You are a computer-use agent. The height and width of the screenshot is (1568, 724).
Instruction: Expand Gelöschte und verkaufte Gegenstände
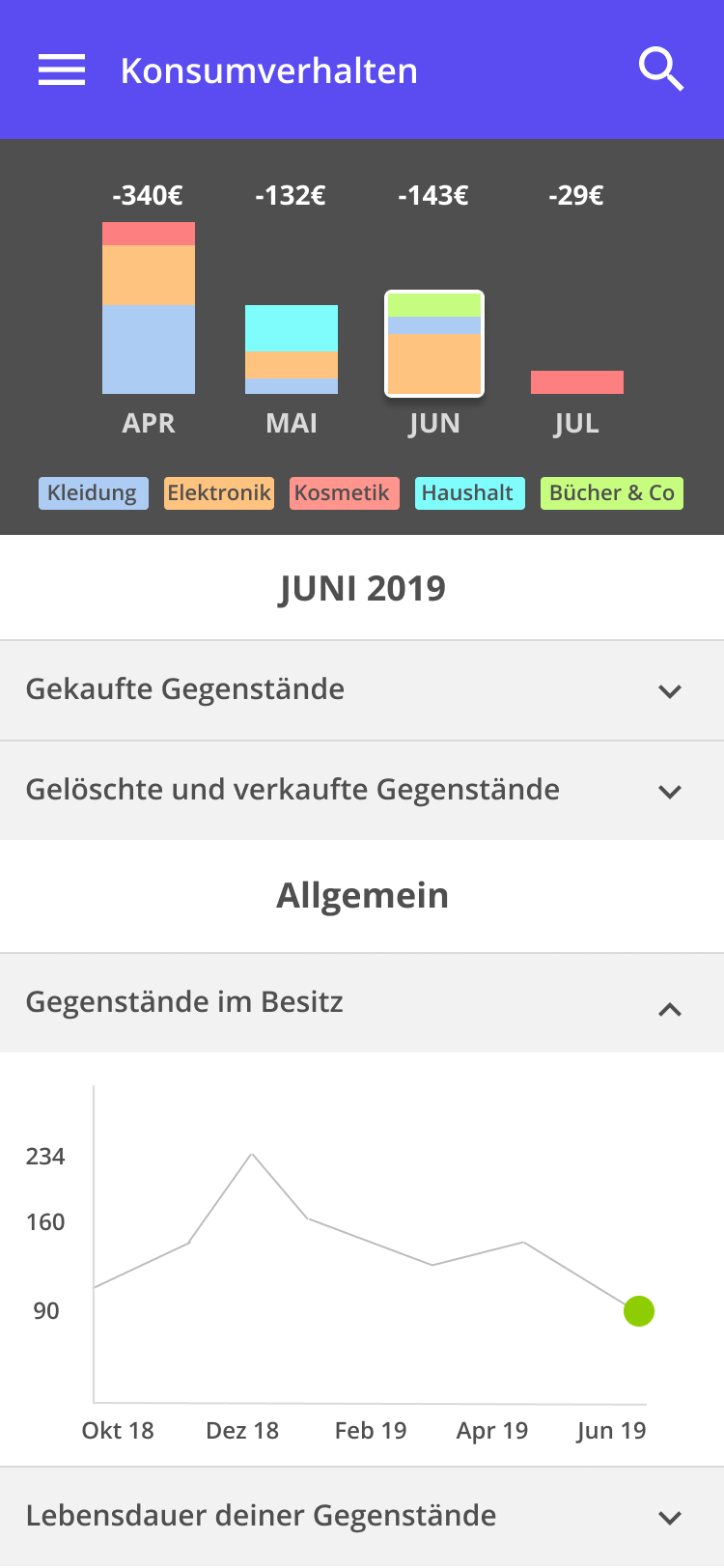(x=362, y=791)
